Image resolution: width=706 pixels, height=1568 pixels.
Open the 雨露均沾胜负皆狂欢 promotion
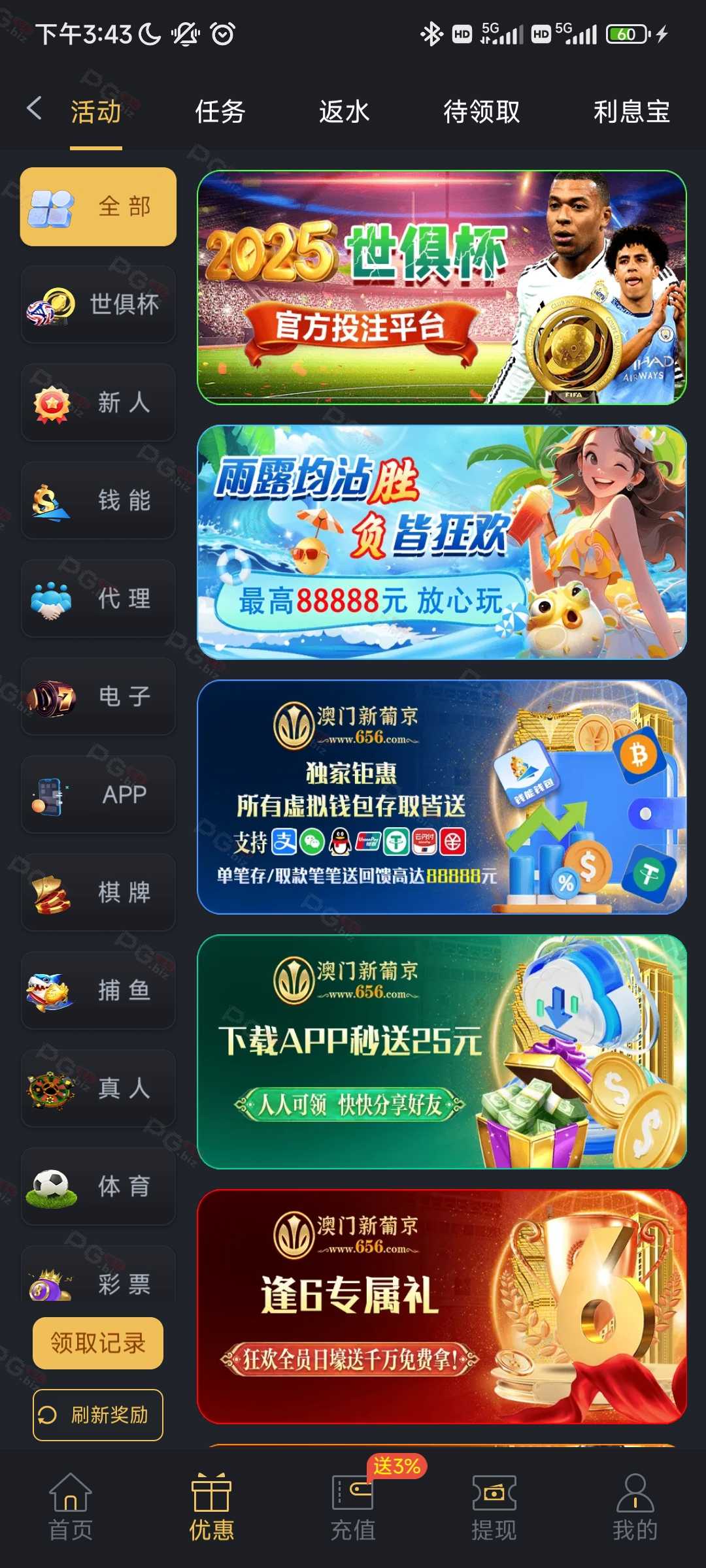point(442,542)
